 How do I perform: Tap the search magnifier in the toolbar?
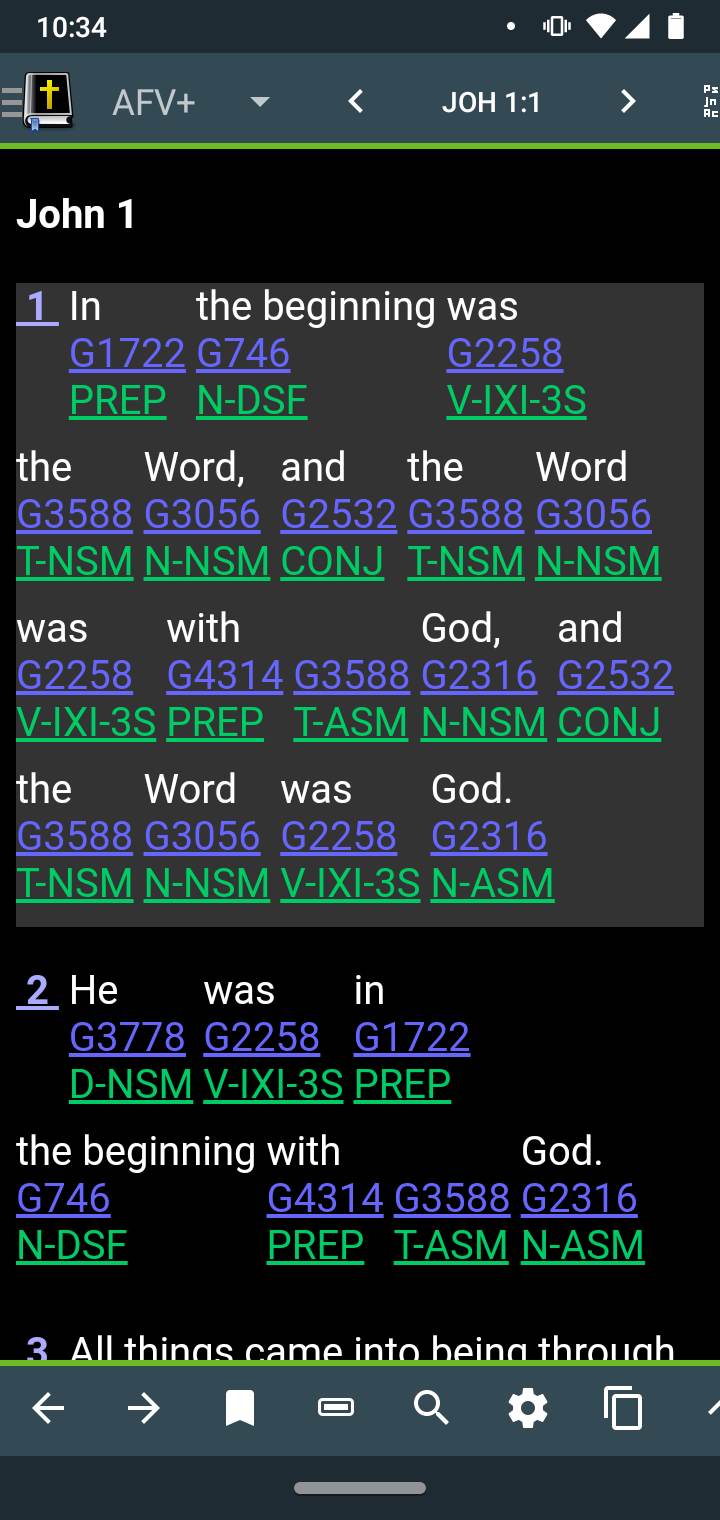(x=431, y=1408)
